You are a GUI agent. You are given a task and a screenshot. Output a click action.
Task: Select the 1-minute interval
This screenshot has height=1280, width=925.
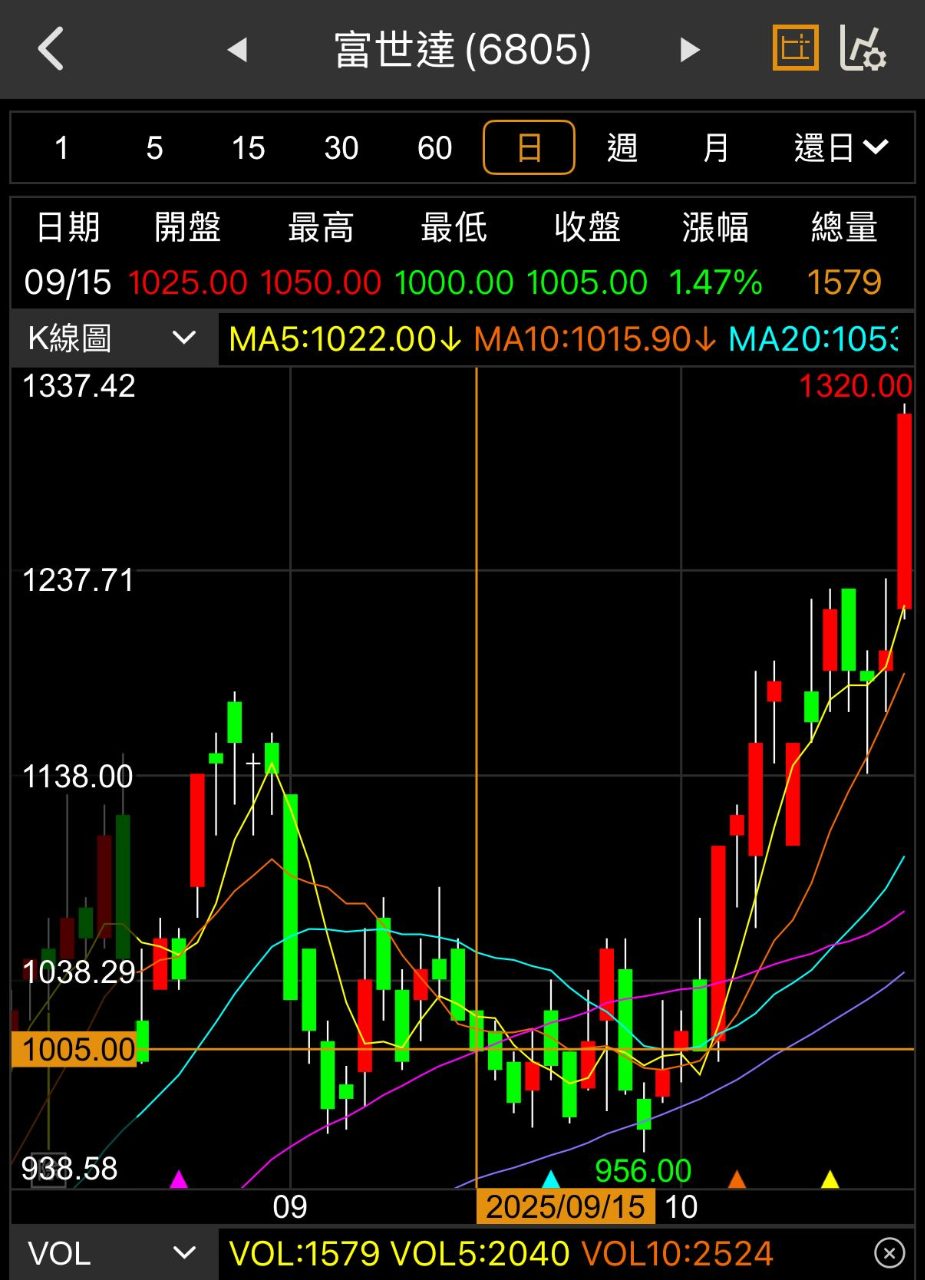(x=62, y=149)
